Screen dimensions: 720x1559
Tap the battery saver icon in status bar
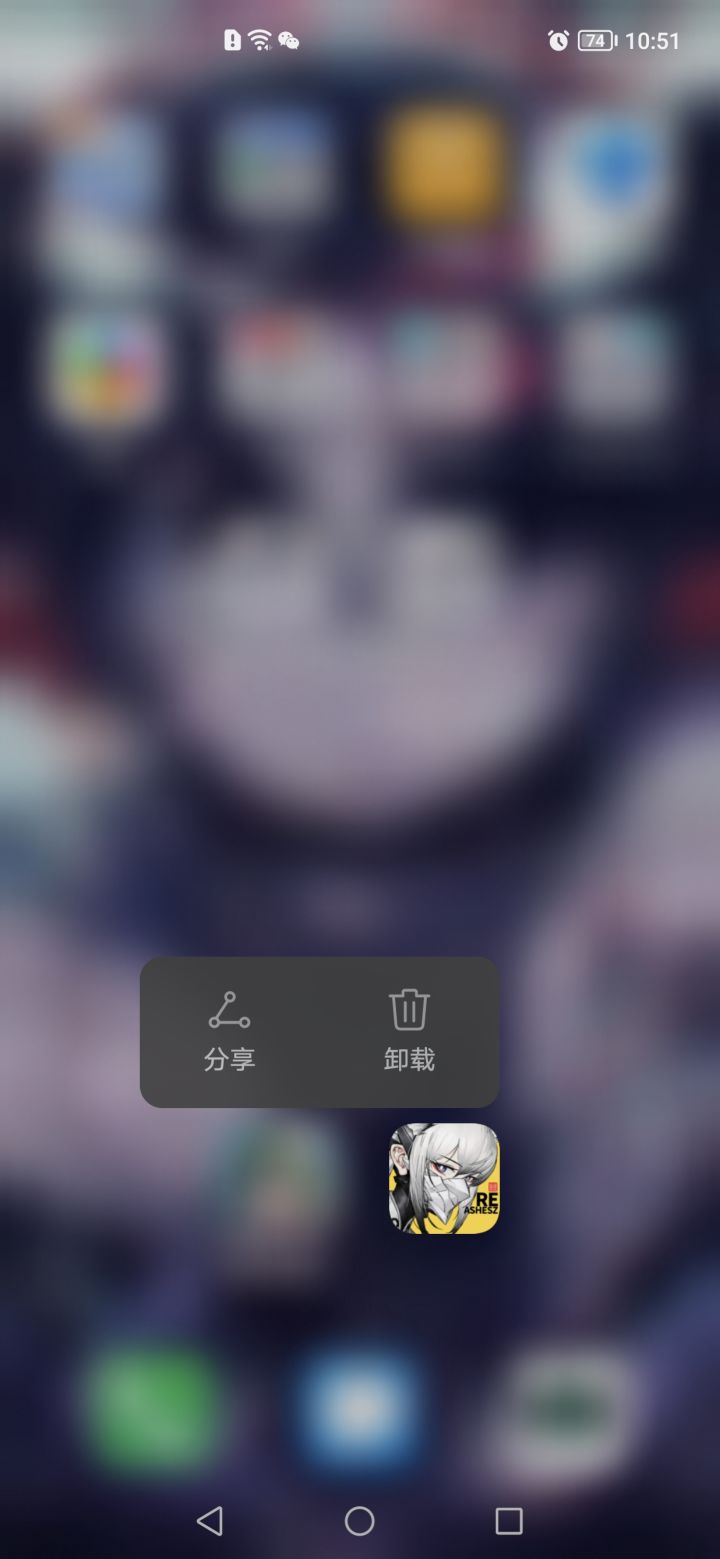coord(231,41)
